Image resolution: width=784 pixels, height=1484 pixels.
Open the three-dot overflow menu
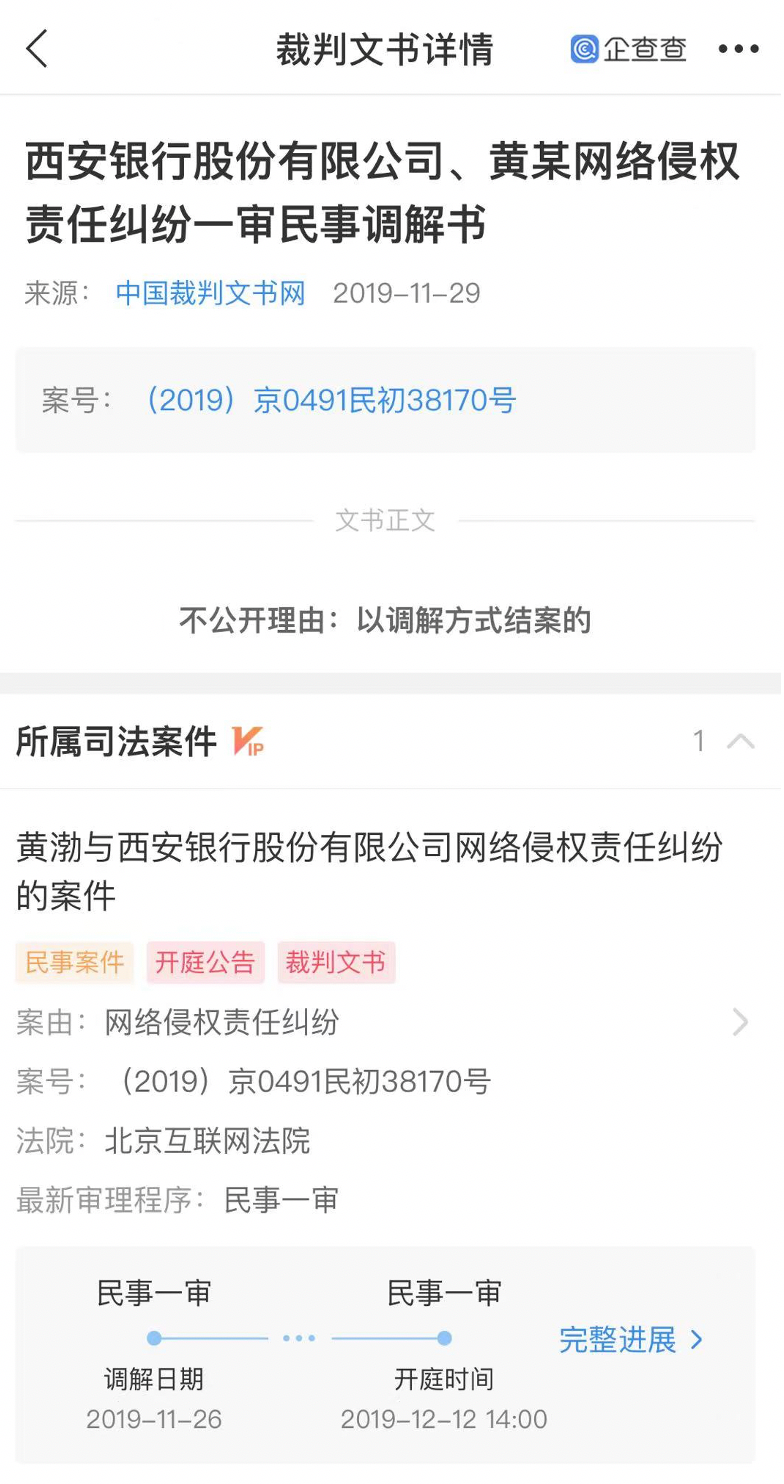[x=739, y=49]
